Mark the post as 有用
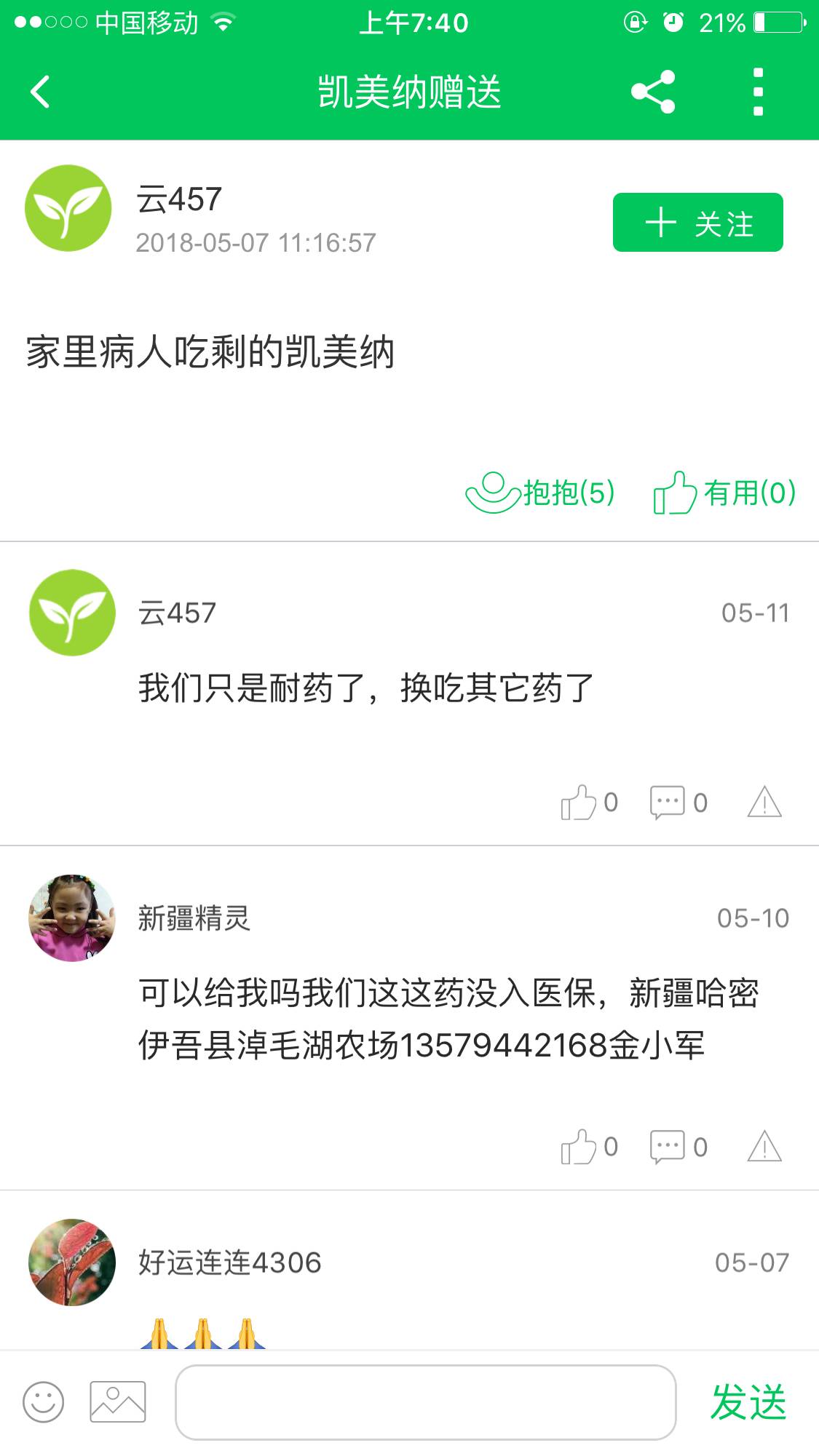819x1456 pixels. click(x=724, y=493)
